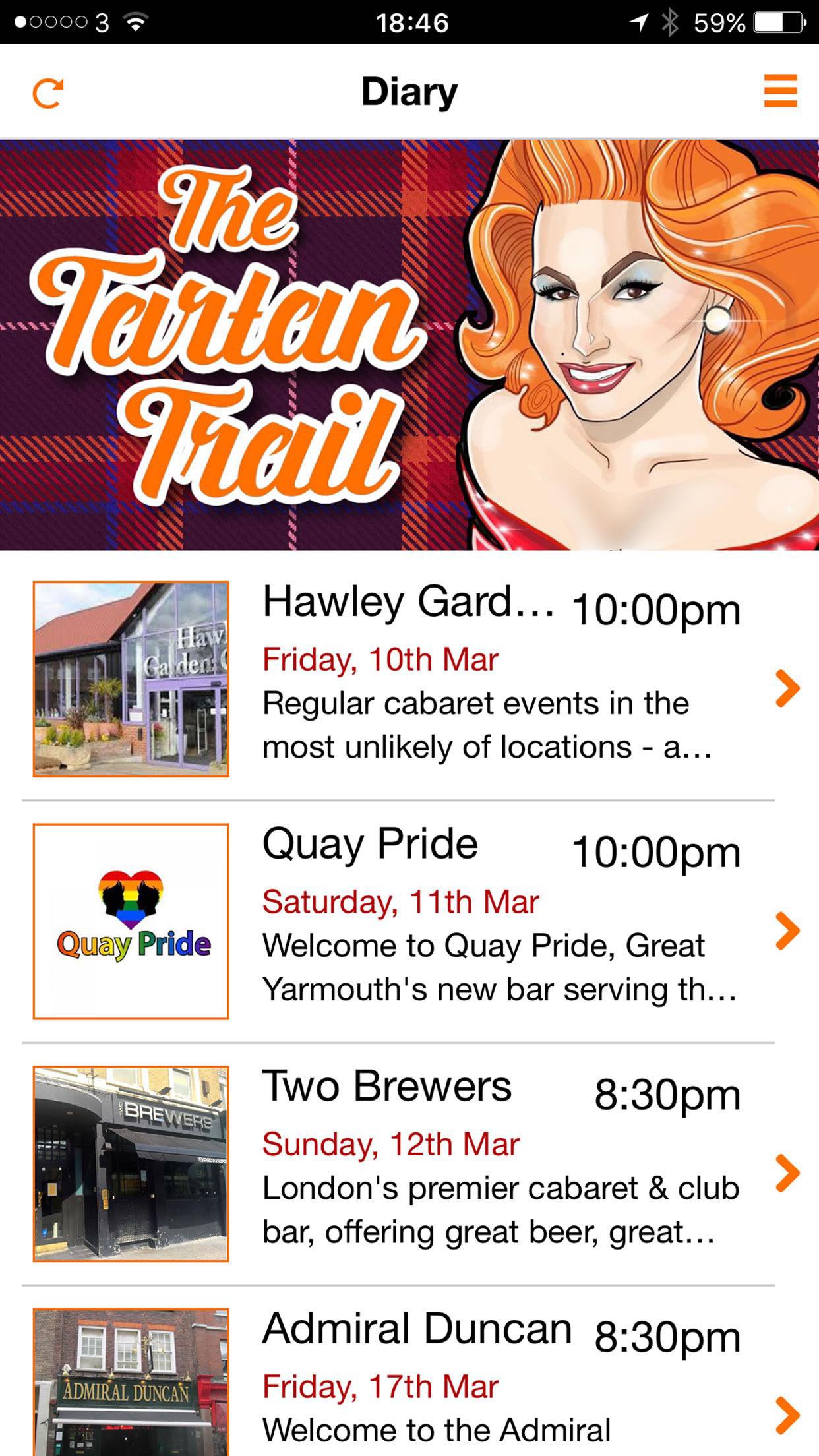The image size is (819, 1456).
Task: Open the hamburger menu
Action: tap(780, 90)
